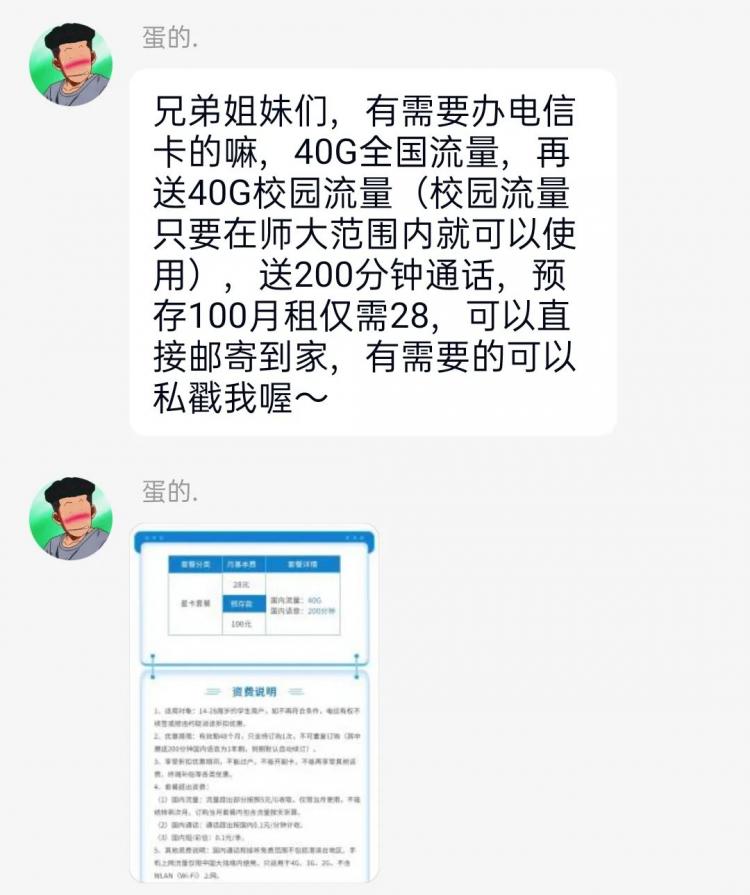This screenshot has height=895, width=750.
Task: Open the sender's avatar beside the text message
Action: [71, 64]
